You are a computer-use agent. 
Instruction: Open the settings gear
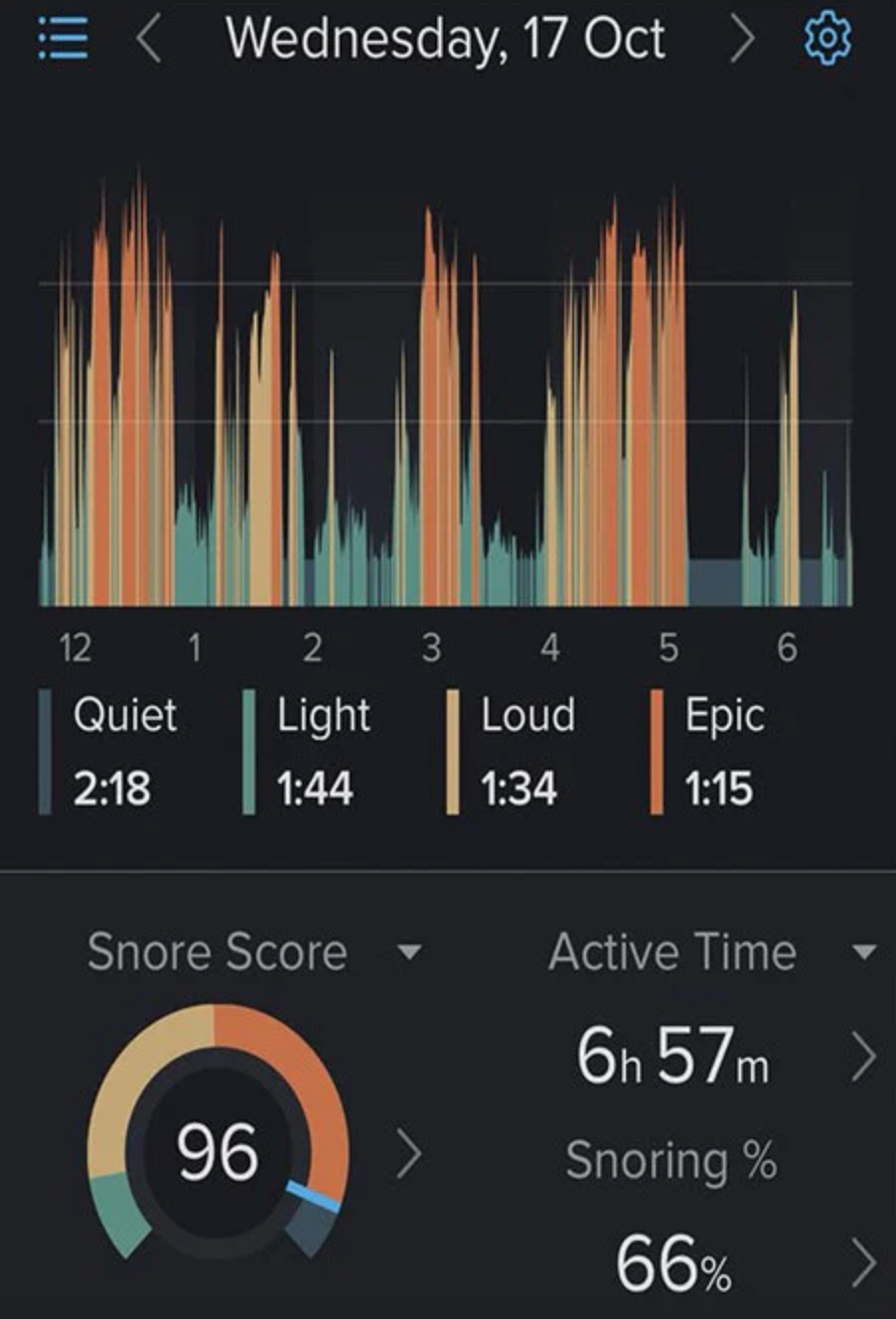(x=826, y=41)
